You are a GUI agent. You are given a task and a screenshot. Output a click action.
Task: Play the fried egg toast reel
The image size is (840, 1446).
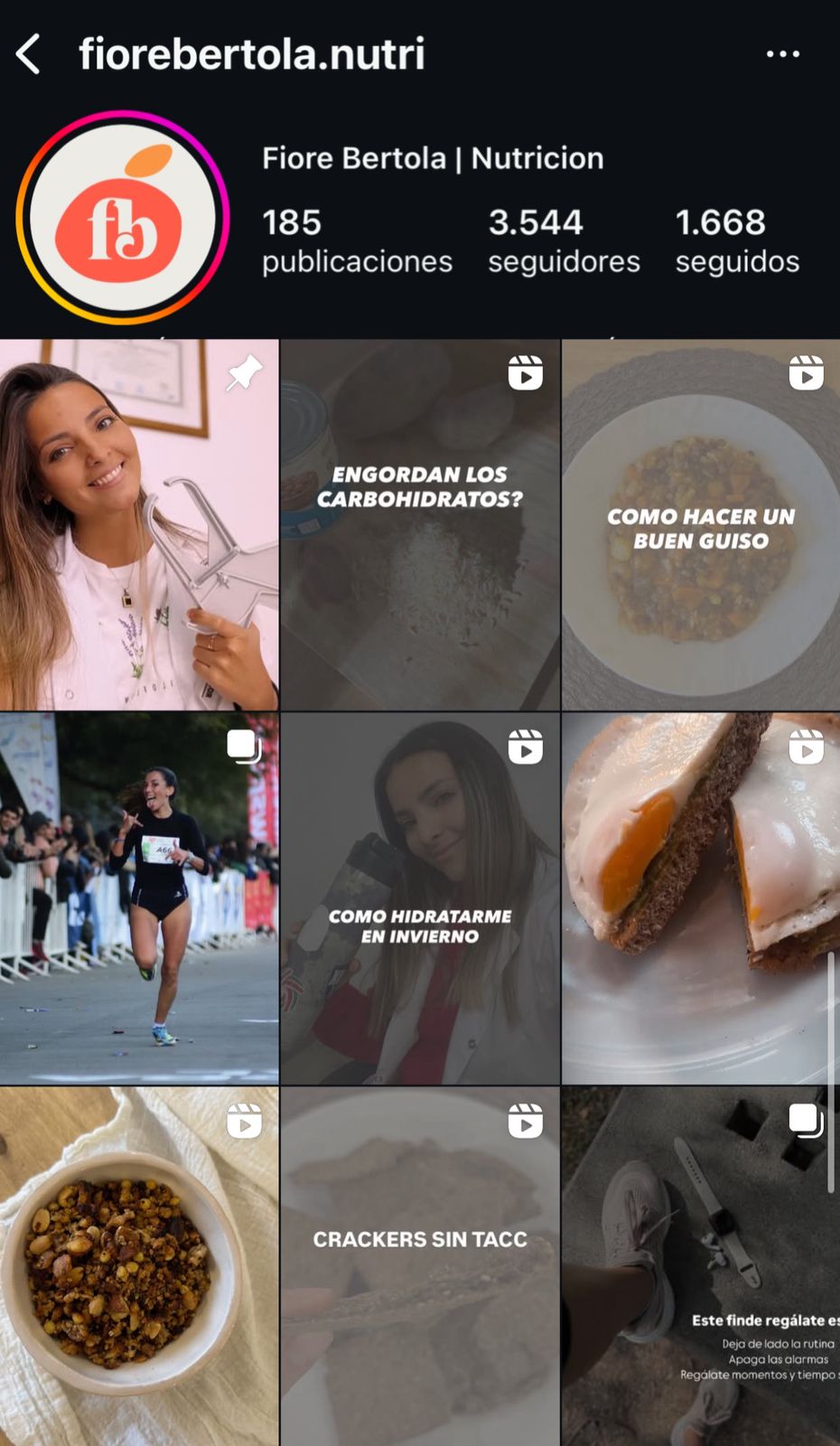[701, 898]
